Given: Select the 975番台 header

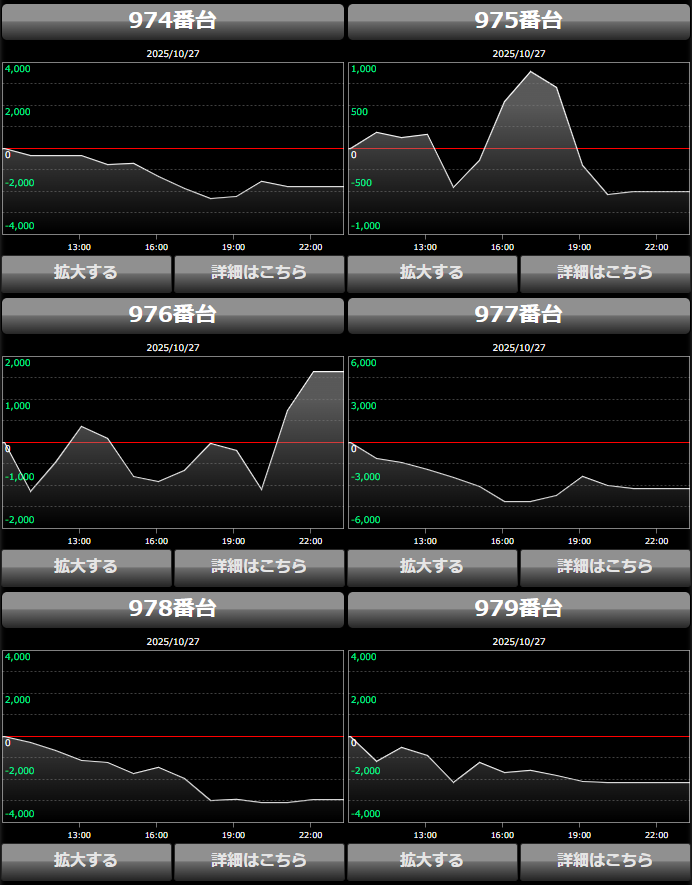Looking at the screenshot, I should tap(519, 21).
